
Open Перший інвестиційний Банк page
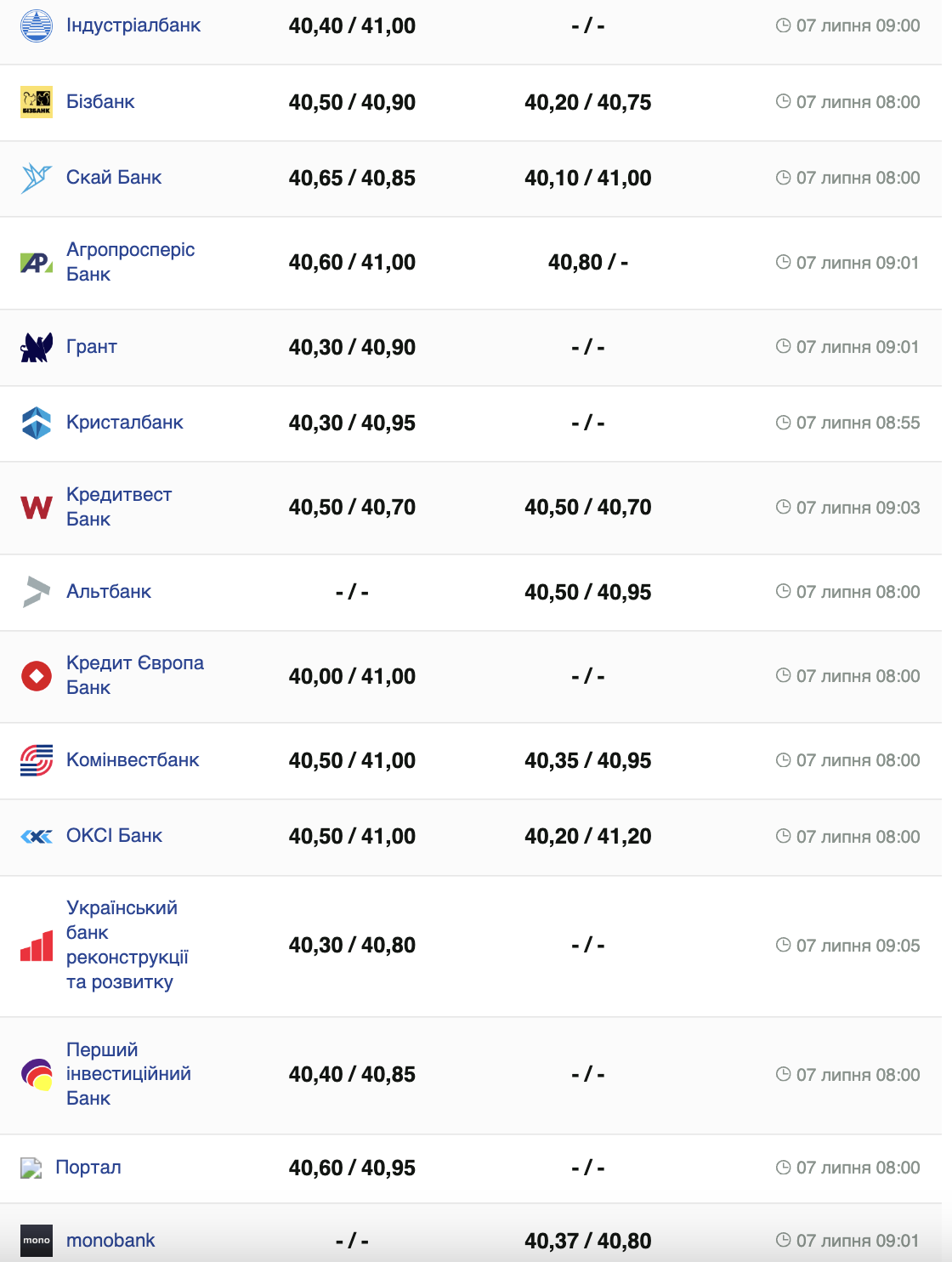[x=128, y=1074]
